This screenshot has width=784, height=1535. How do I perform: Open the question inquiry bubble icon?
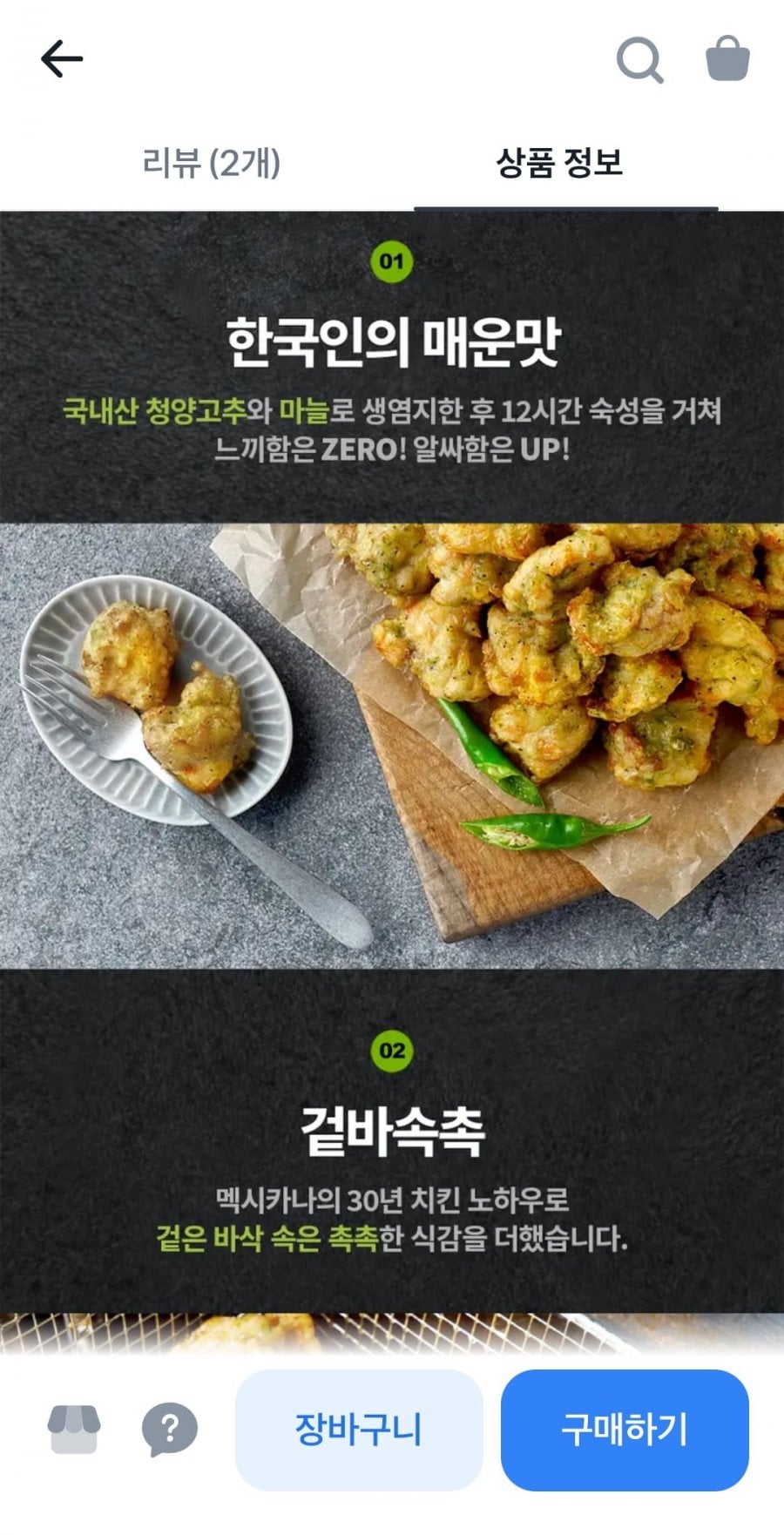coord(169,1430)
